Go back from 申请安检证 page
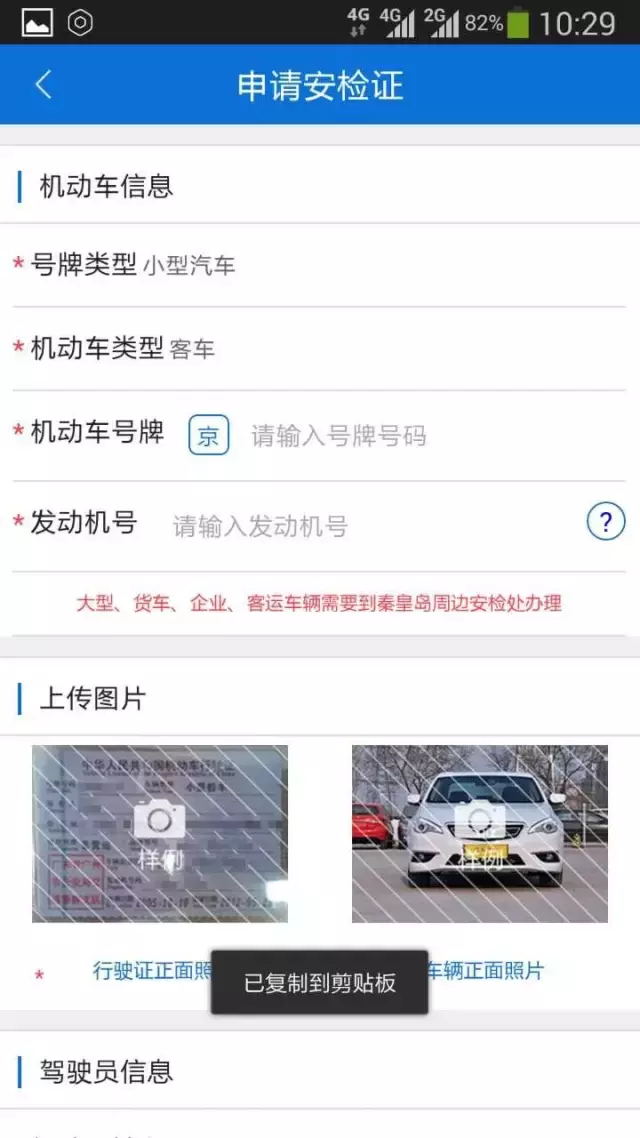The image size is (640, 1138). (x=43, y=85)
